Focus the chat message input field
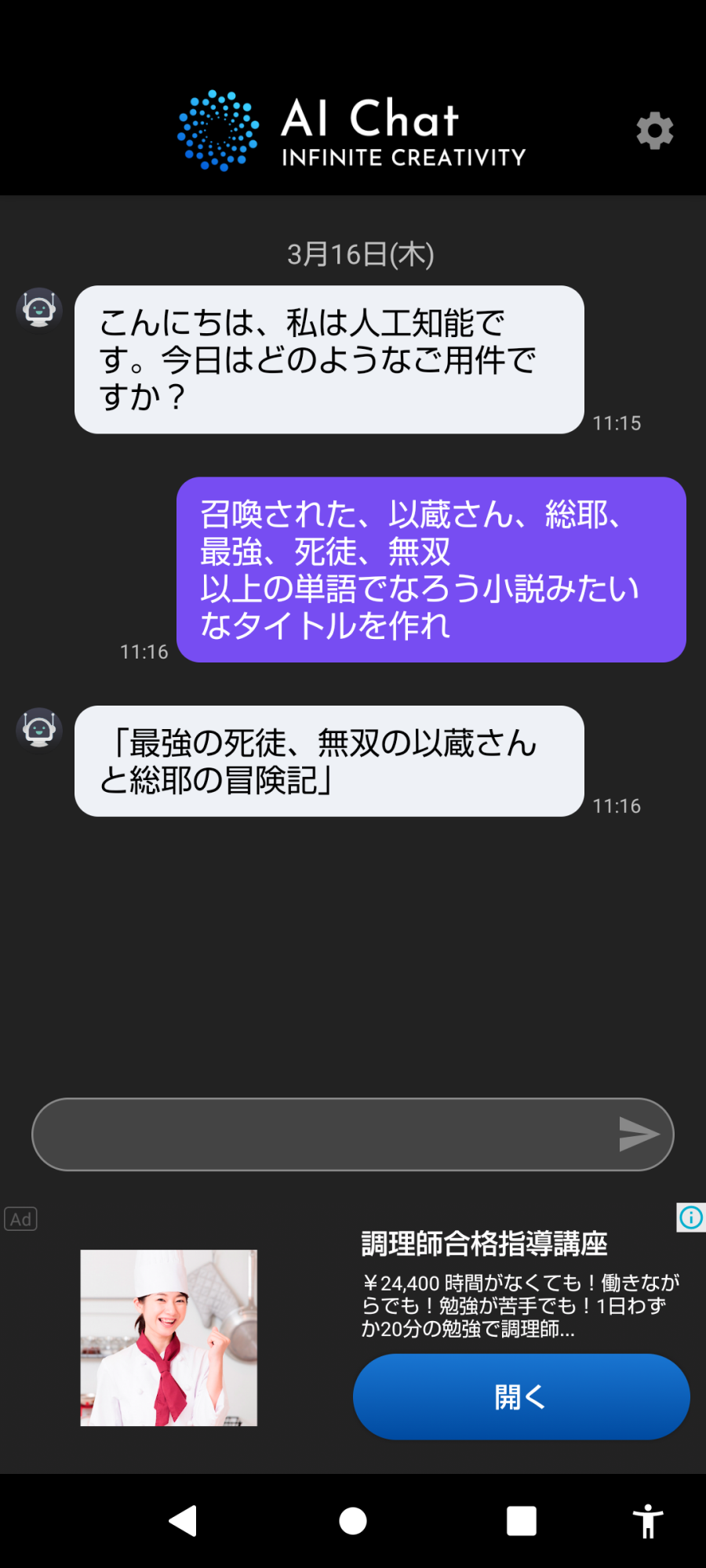706x1568 pixels. pyautogui.click(x=322, y=1134)
